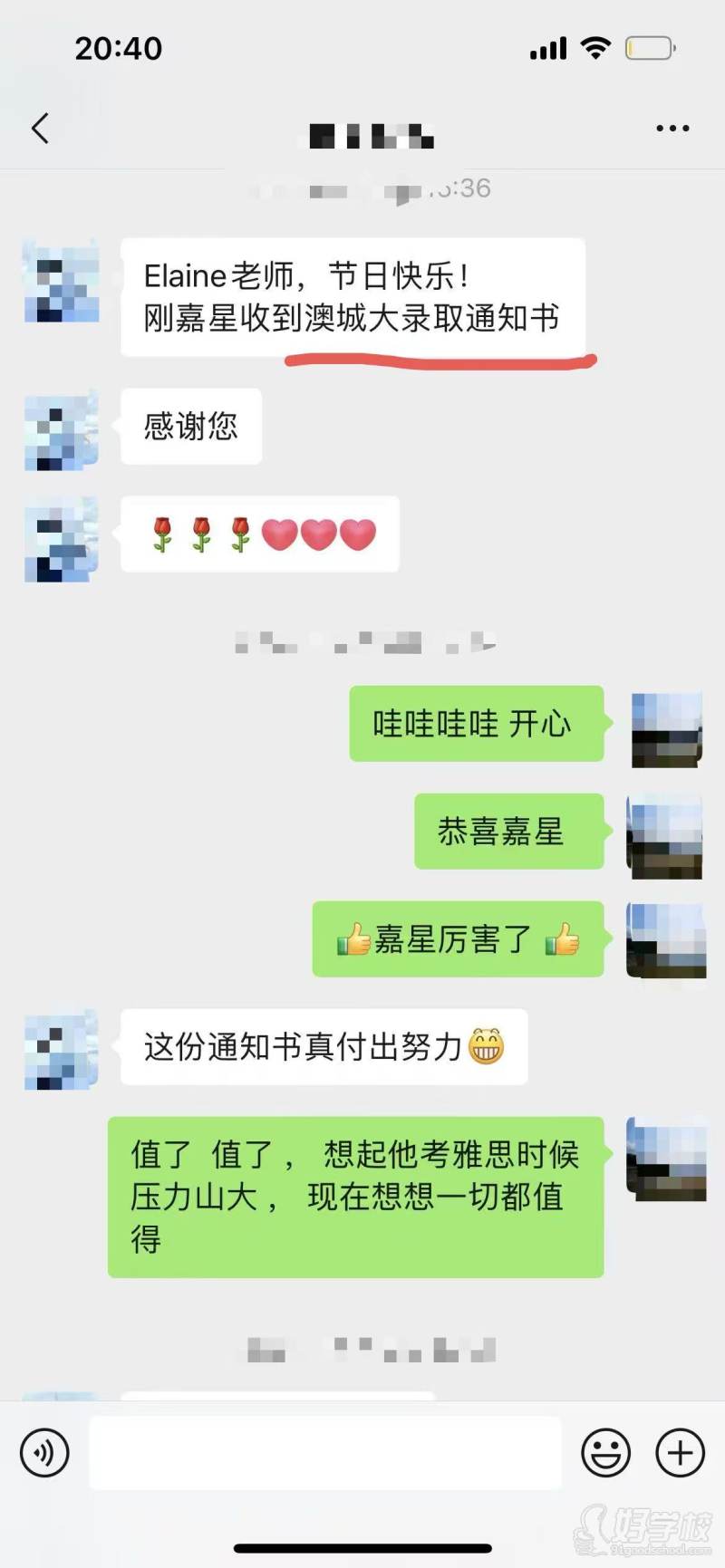Open the emoji selection drawer
The image size is (725, 1568).
pos(605,1452)
